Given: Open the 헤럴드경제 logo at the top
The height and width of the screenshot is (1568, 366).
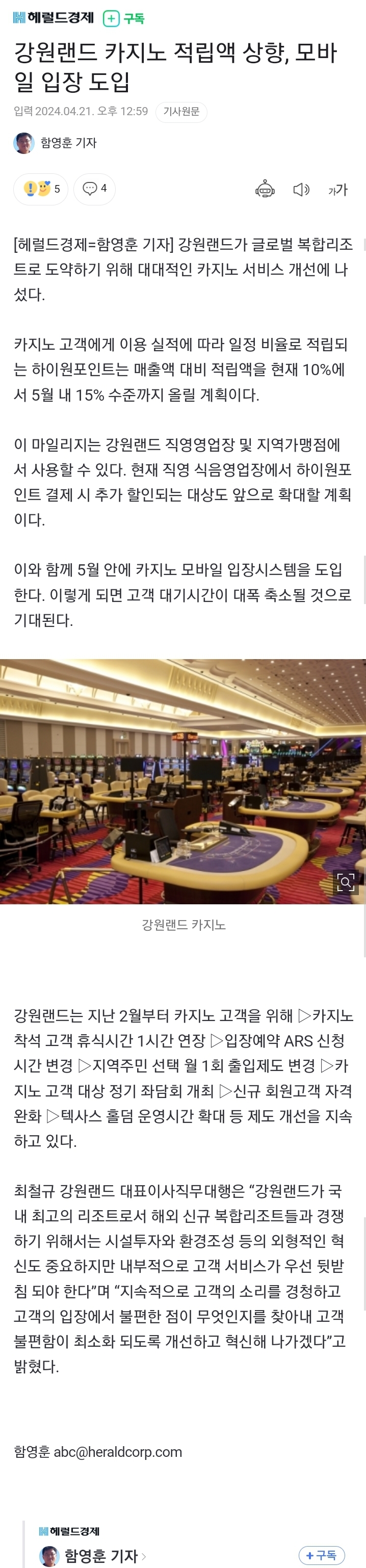Looking at the screenshot, I should [53, 18].
